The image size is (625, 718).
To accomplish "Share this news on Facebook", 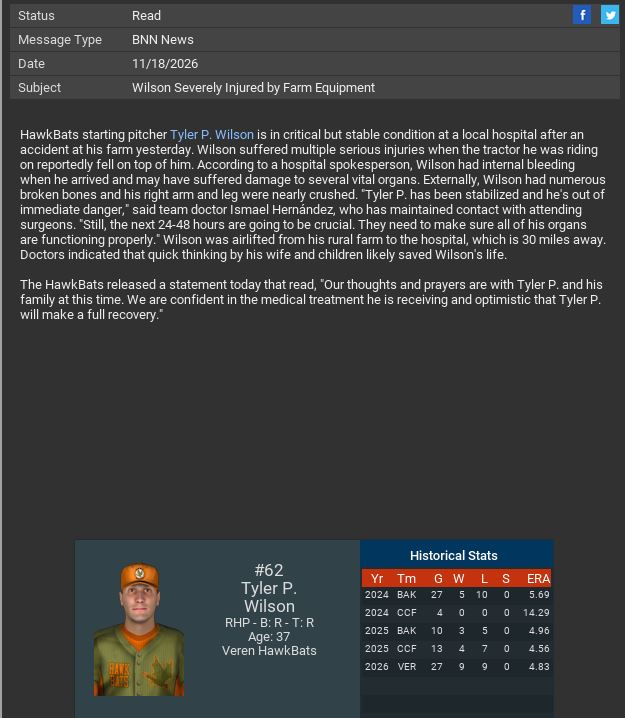I will click(582, 15).
